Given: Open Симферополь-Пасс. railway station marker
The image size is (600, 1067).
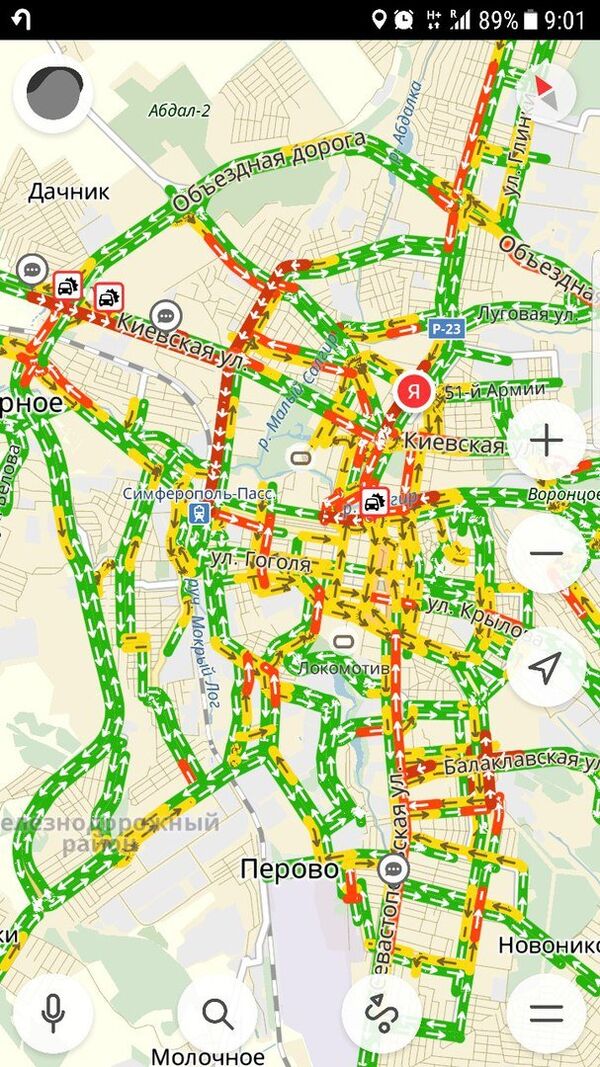Looking at the screenshot, I should tap(199, 514).
